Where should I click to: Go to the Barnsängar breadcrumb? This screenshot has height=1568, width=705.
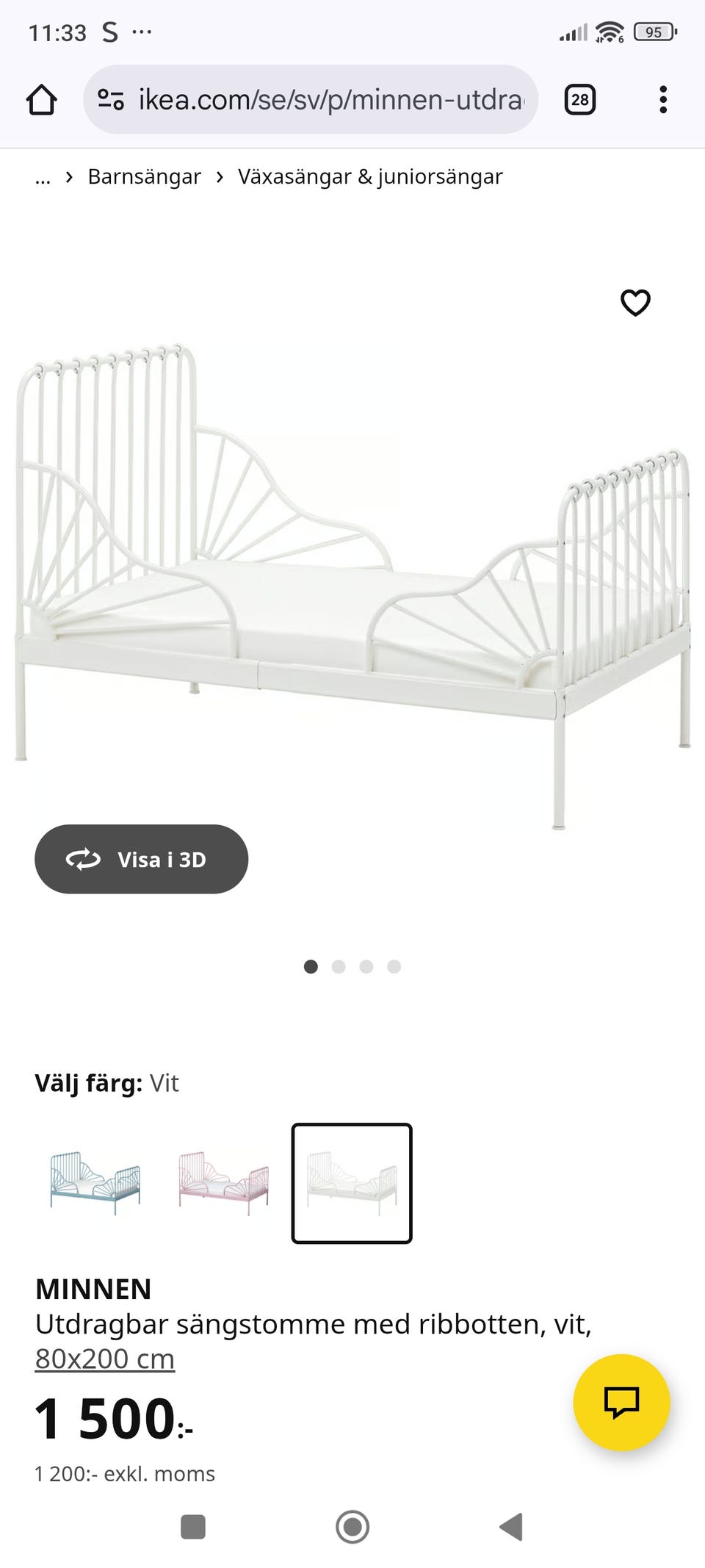click(x=144, y=177)
